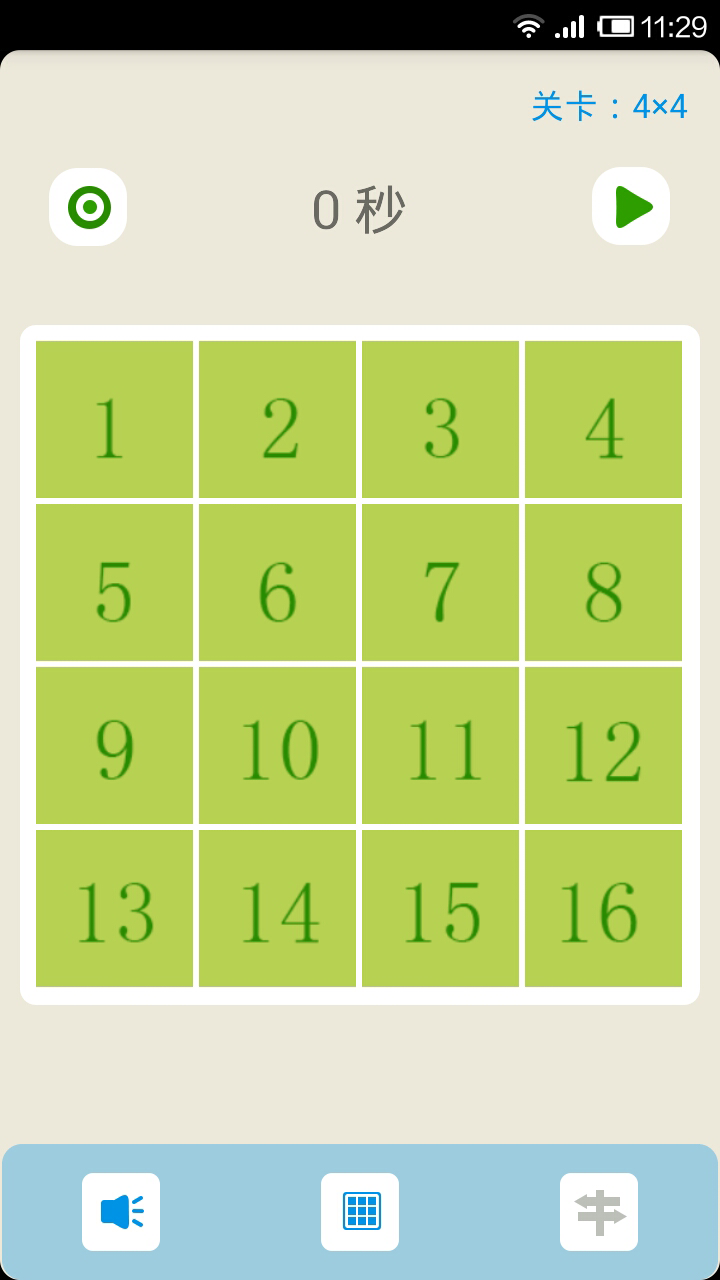Start the game with the play button
The height and width of the screenshot is (1280, 720).
[x=631, y=206]
